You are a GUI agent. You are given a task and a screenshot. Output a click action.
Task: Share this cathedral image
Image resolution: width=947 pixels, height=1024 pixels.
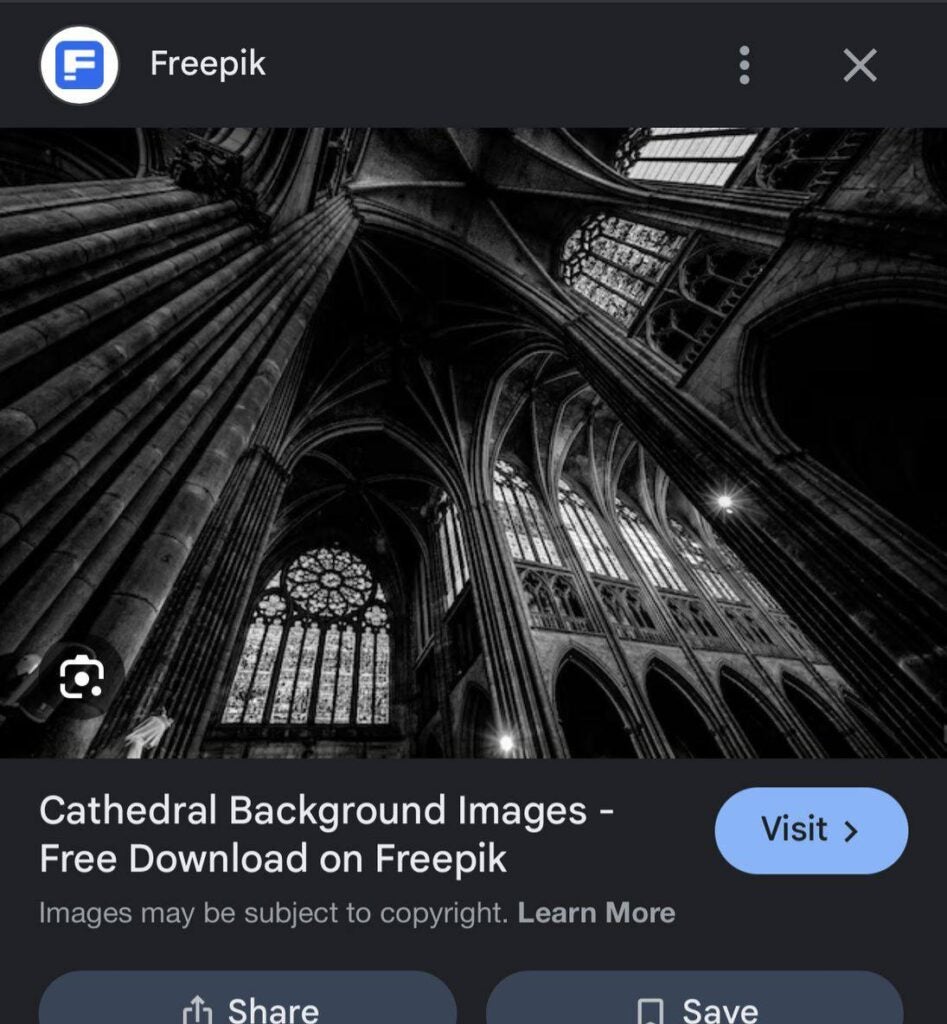point(248,1005)
